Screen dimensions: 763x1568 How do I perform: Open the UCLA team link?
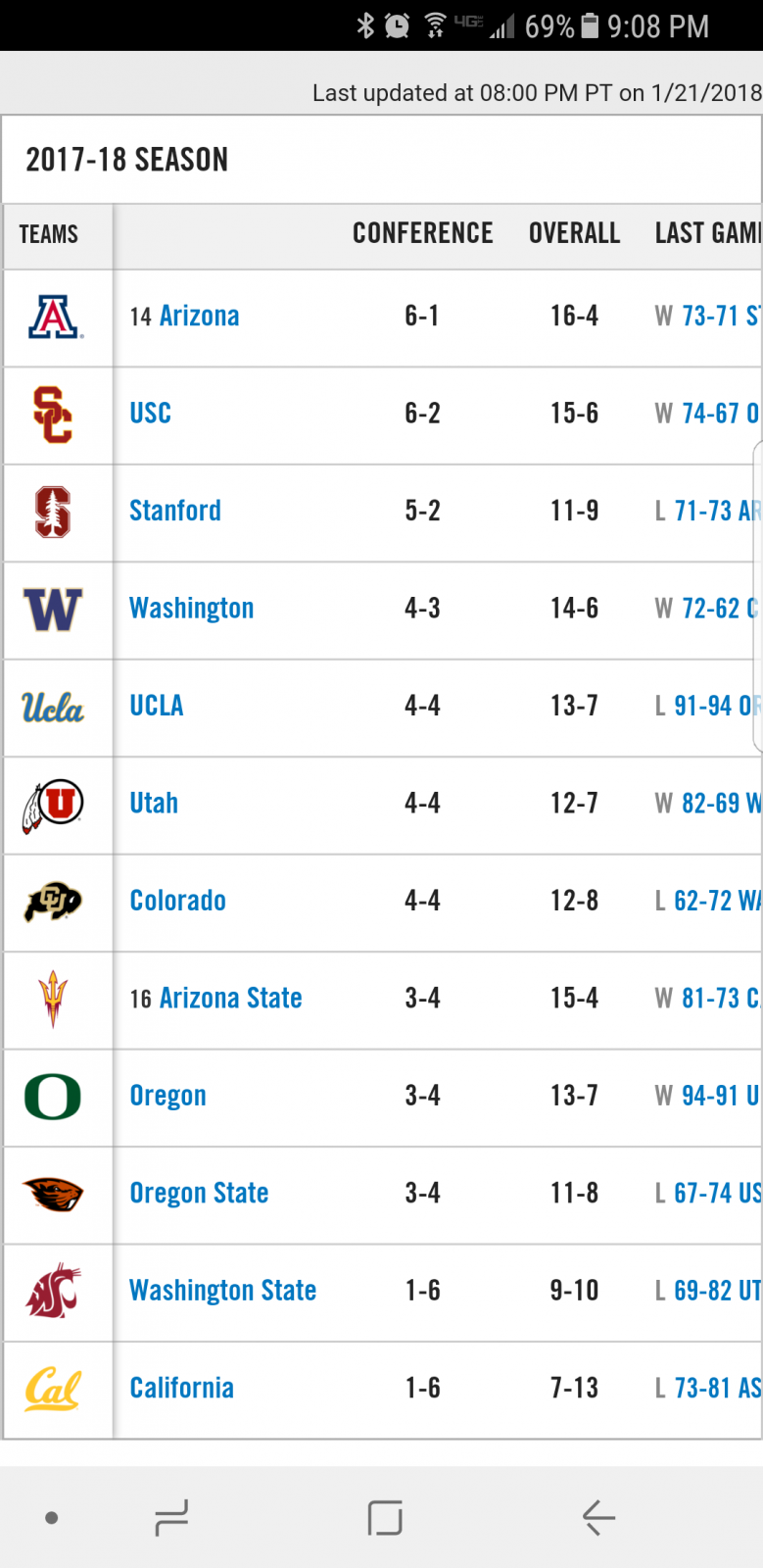coord(157,706)
